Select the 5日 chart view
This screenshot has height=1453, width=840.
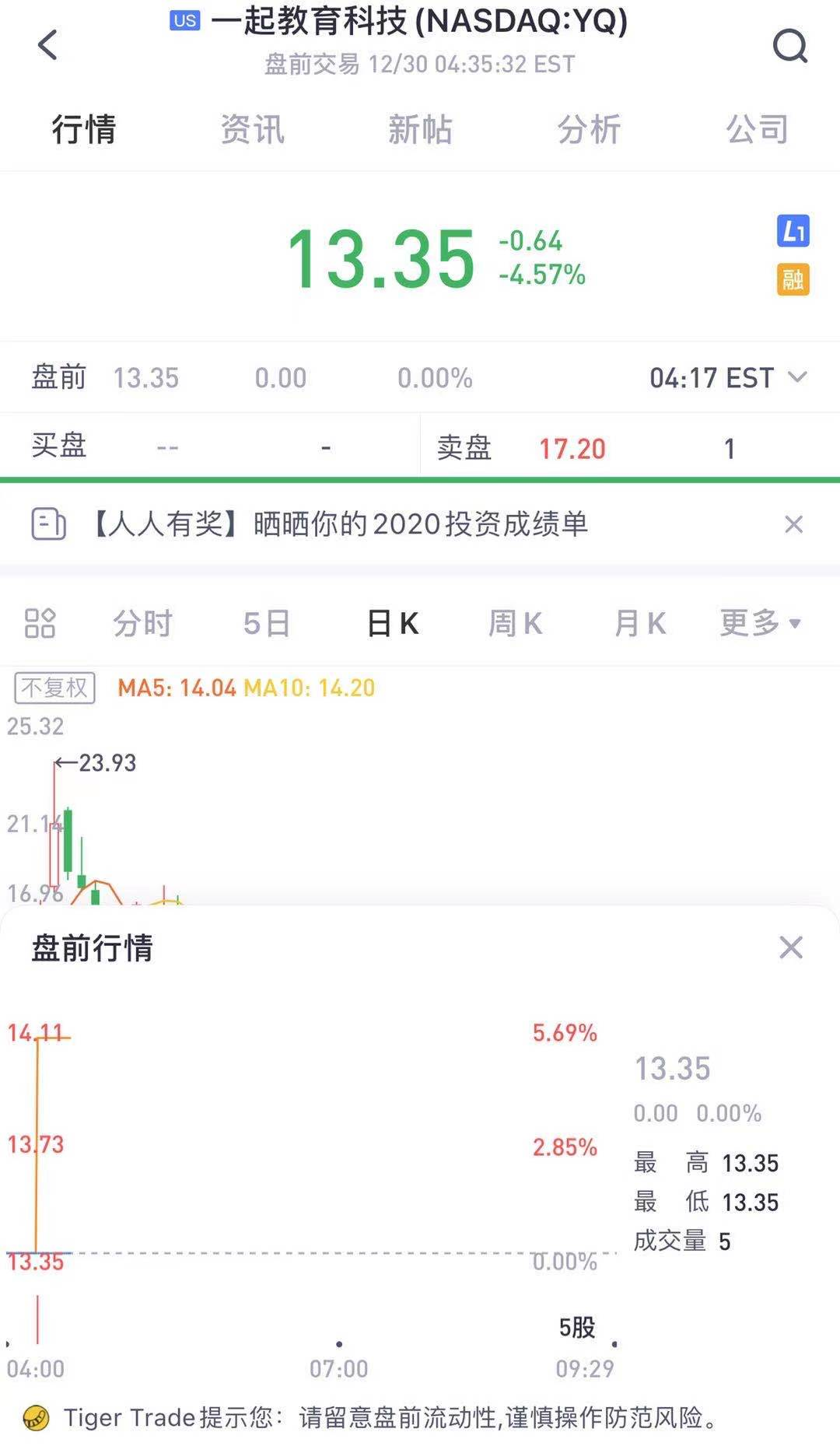click(x=267, y=623)
